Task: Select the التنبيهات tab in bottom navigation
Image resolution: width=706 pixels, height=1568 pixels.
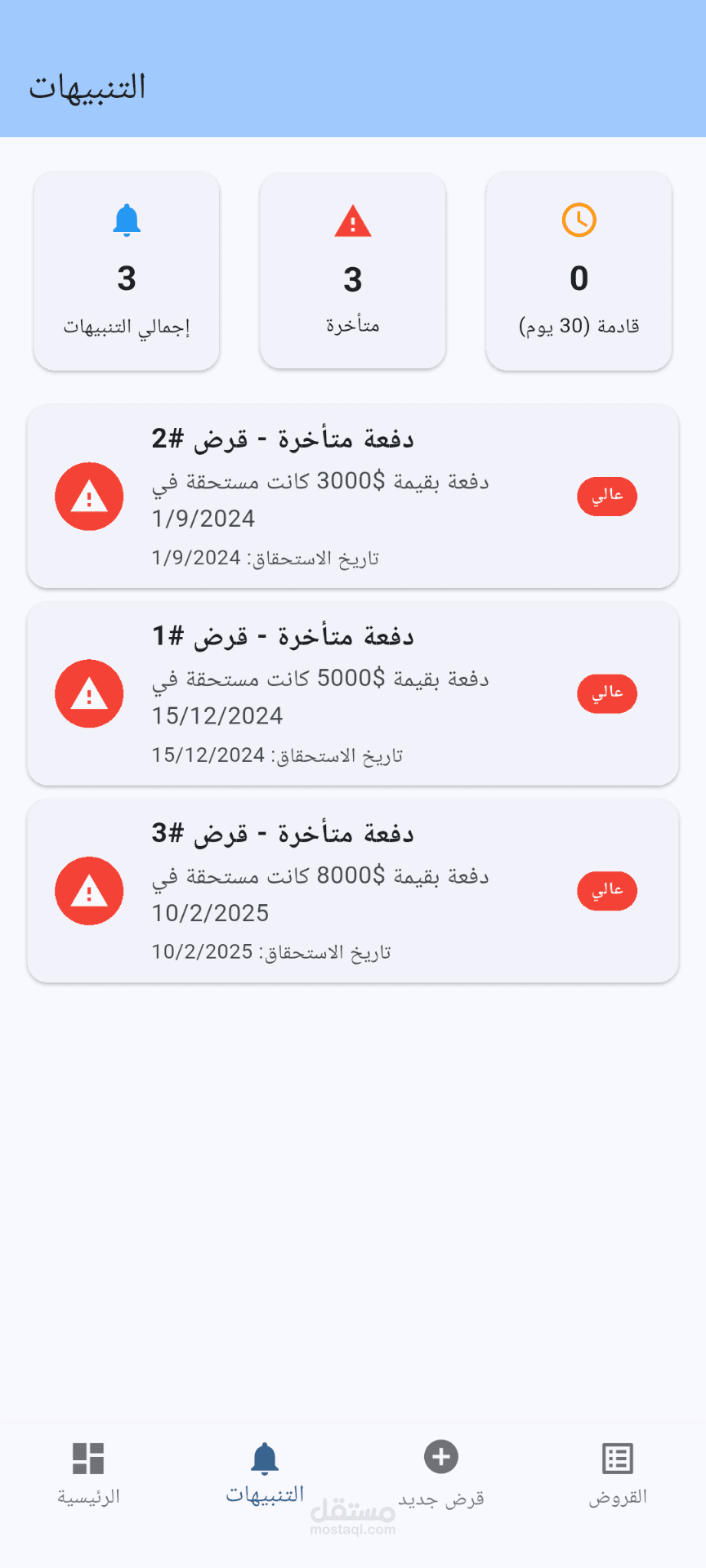Action: tap(265, 1474)
